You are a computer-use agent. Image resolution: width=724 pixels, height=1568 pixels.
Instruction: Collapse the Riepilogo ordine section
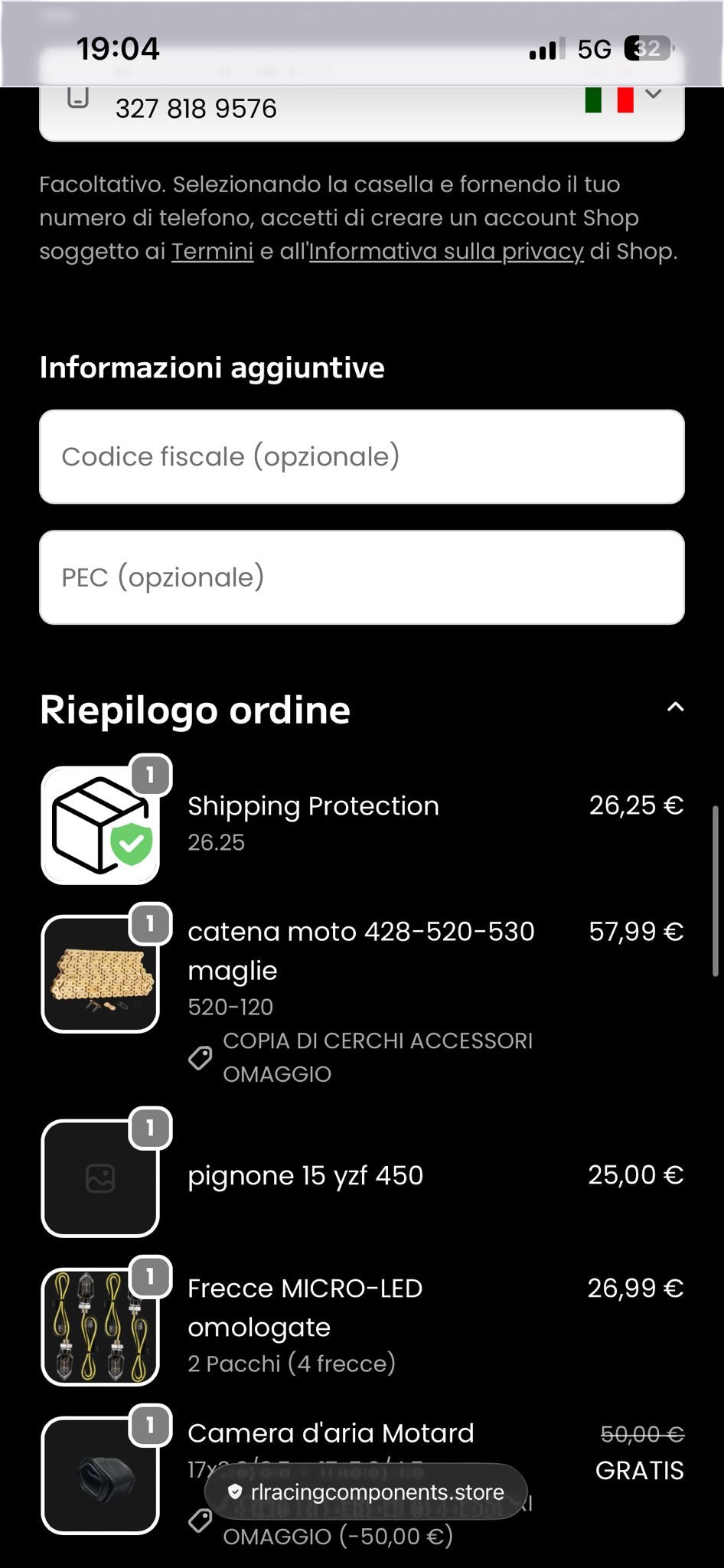click(675, 707)
